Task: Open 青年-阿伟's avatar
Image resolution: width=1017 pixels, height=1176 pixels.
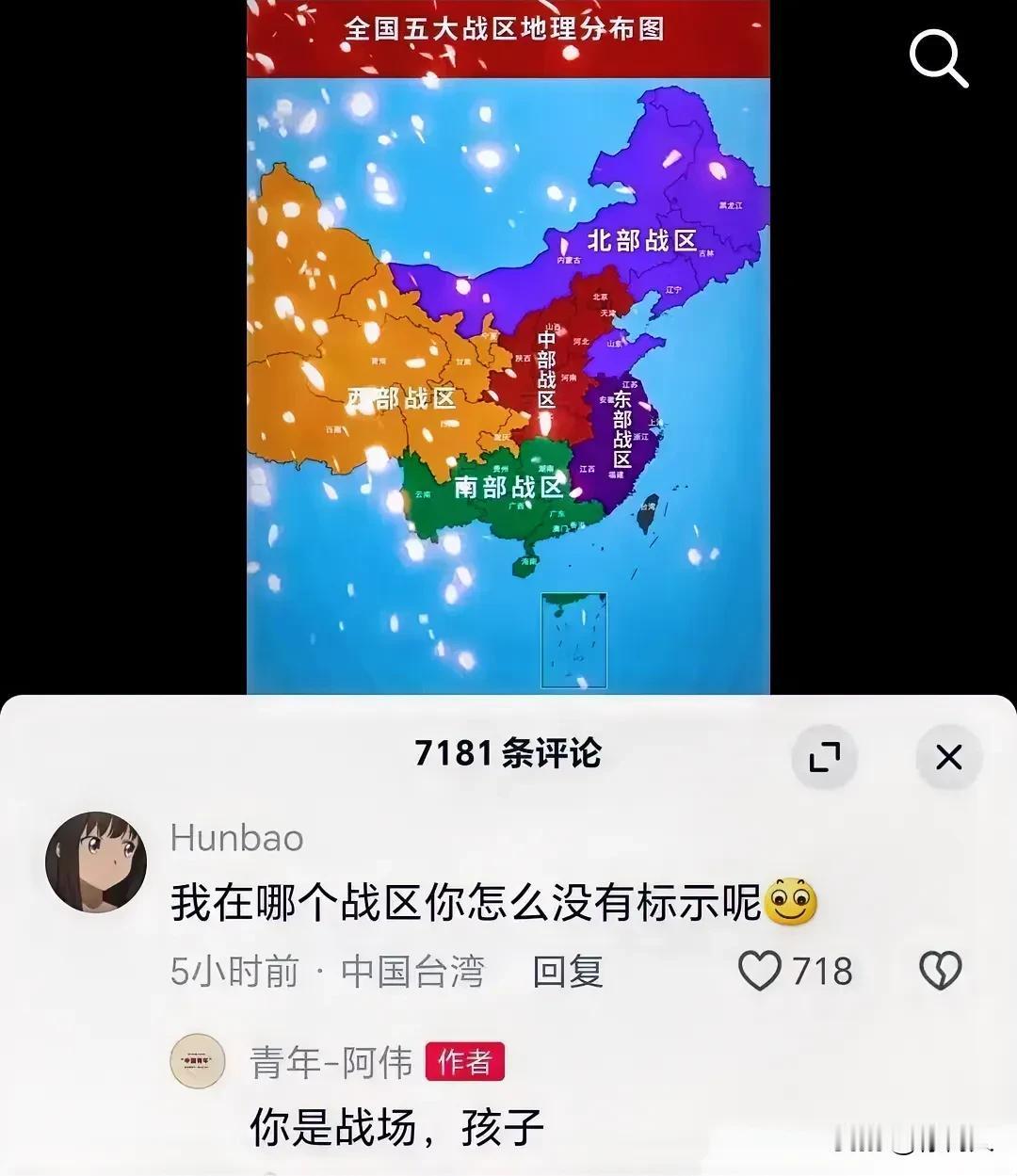Action: (197, 1061)
